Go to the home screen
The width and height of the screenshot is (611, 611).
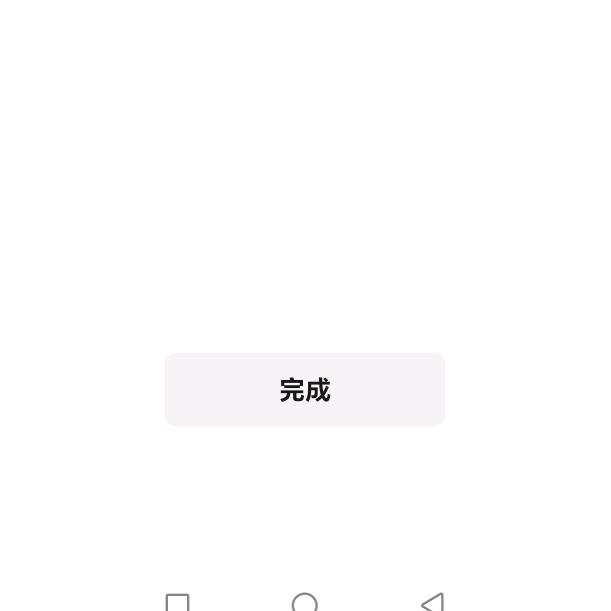click(305, 603)
